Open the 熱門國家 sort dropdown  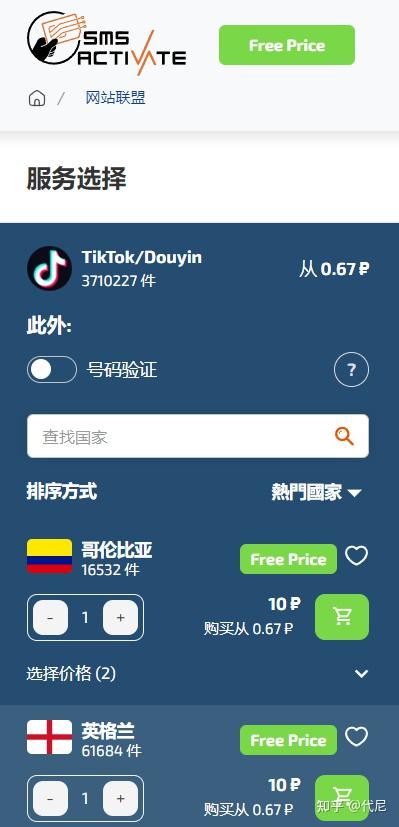pos(316,493)
